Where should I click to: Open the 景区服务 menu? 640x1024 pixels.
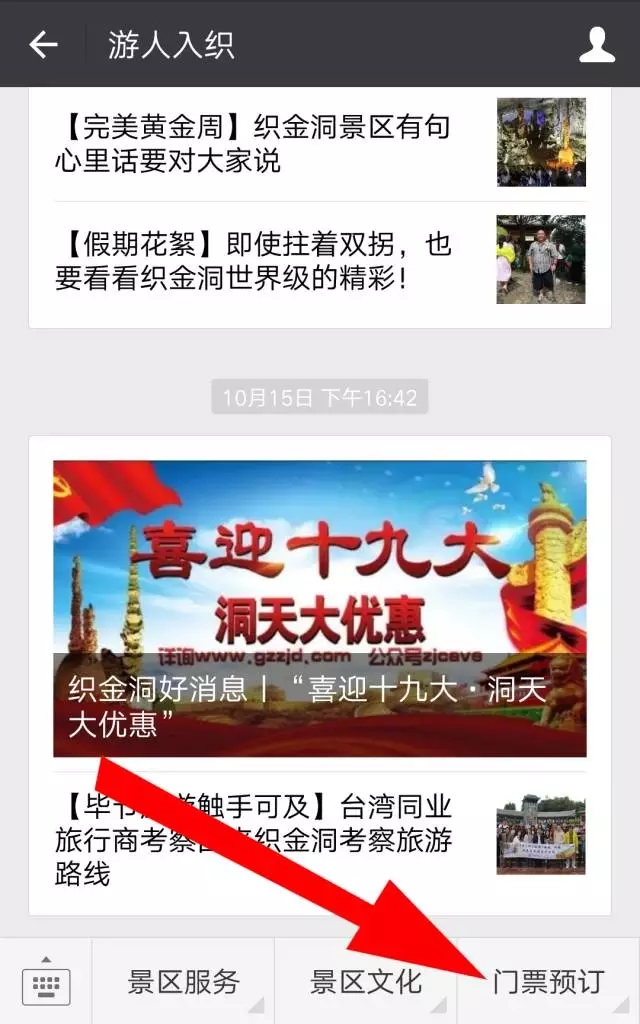point(183,982)
